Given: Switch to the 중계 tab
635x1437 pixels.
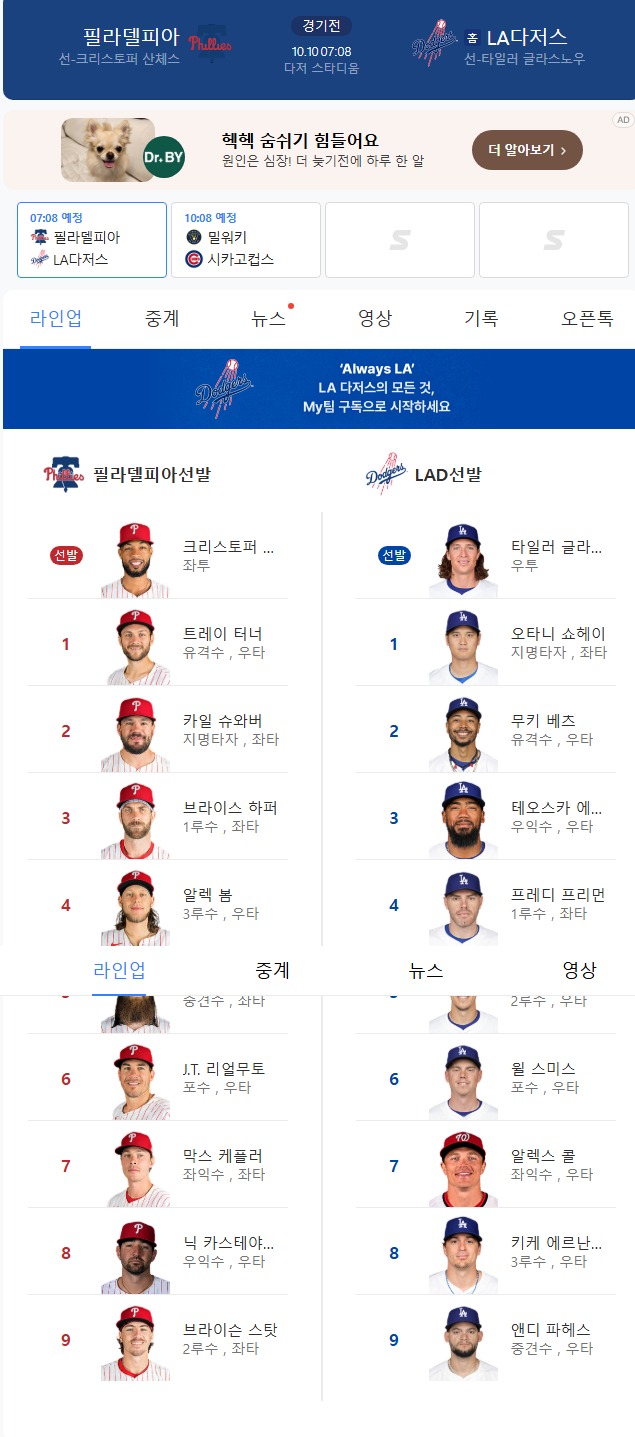Looking at the screenshot, I should pyautogui.click(x=162, y=319).
